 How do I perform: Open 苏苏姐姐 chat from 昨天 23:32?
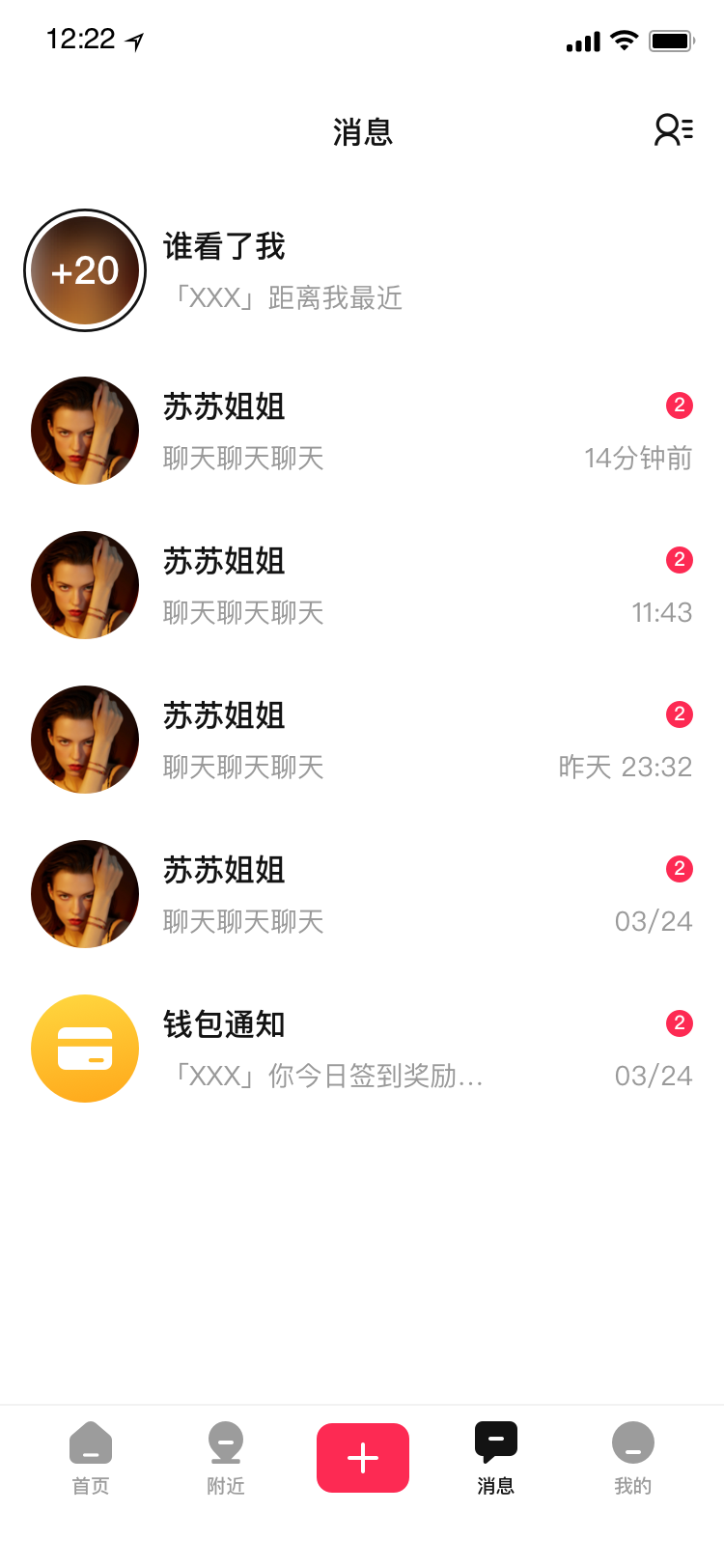coord(361,740)
